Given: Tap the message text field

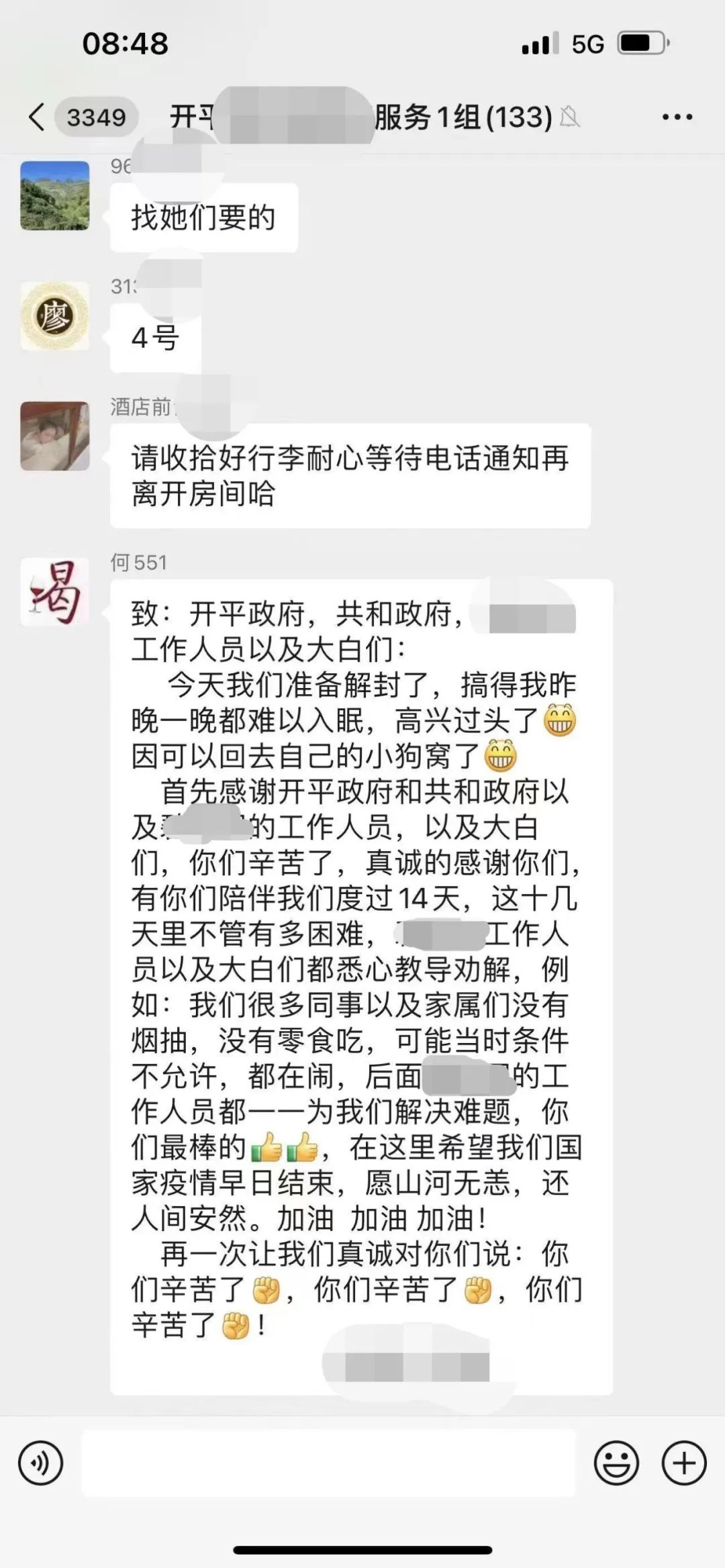Looking at the screenshot, I should [x=329, y=1463].
